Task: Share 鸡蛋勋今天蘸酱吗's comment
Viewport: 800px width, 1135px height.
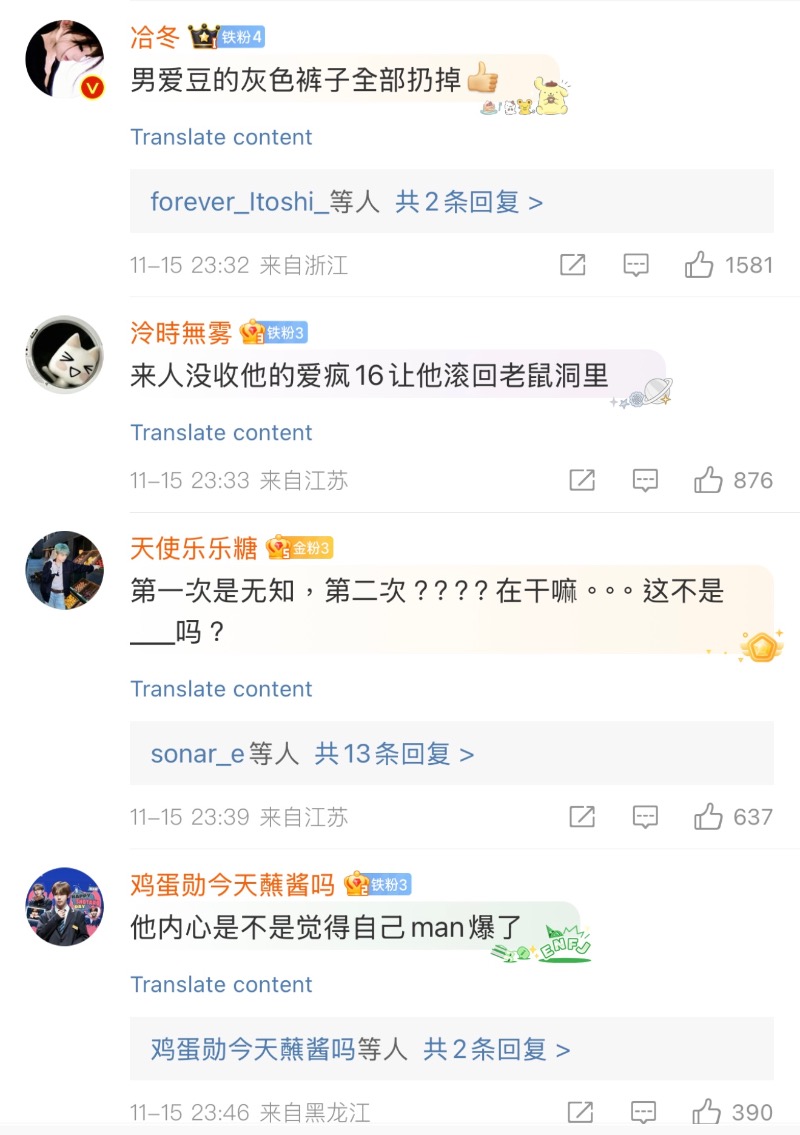Action: click(x=581, y=1112)
